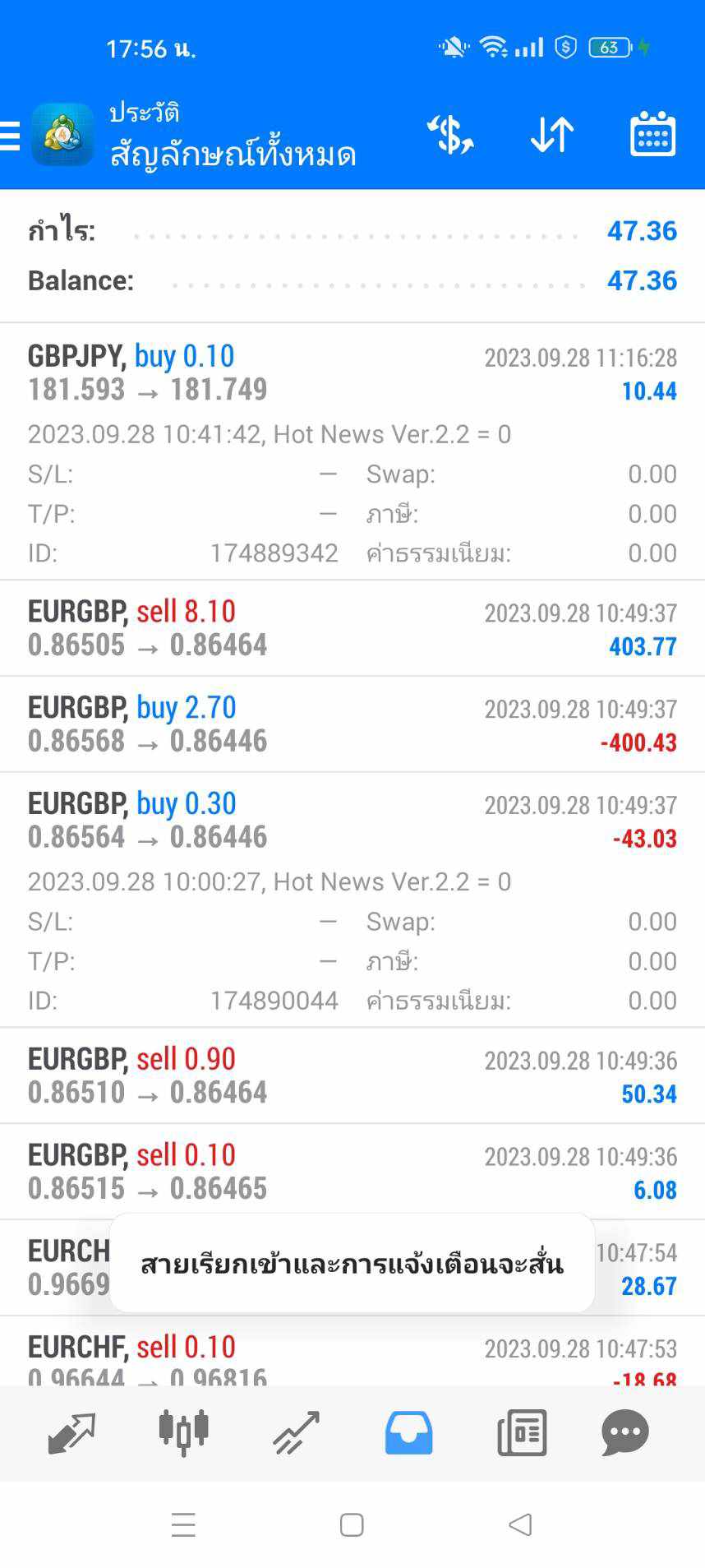This screenshot has width=705, height=1568.
Task: Go back using system back button
Action: click(x=520, y=1524)
